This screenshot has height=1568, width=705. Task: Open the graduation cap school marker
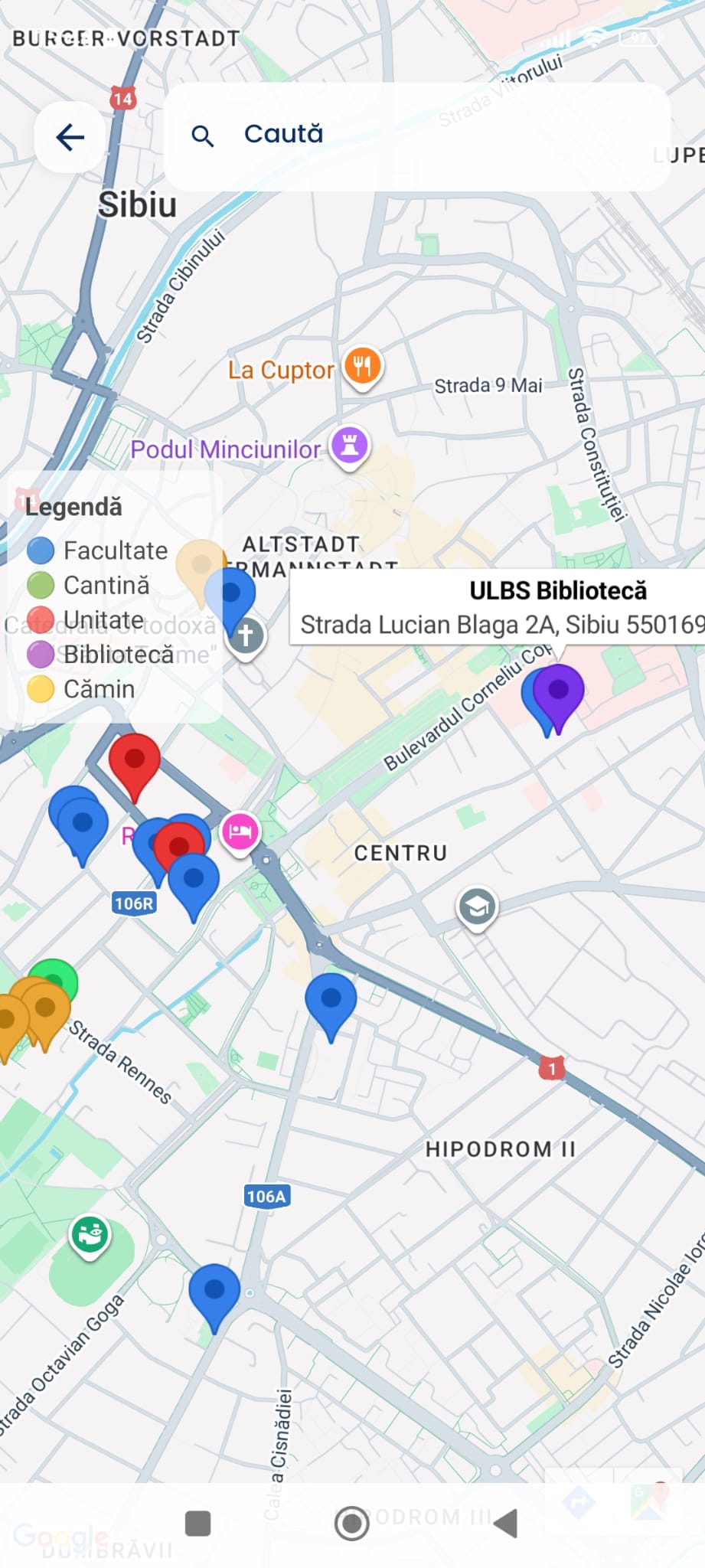pyautogui.click(x=477, y=907)
